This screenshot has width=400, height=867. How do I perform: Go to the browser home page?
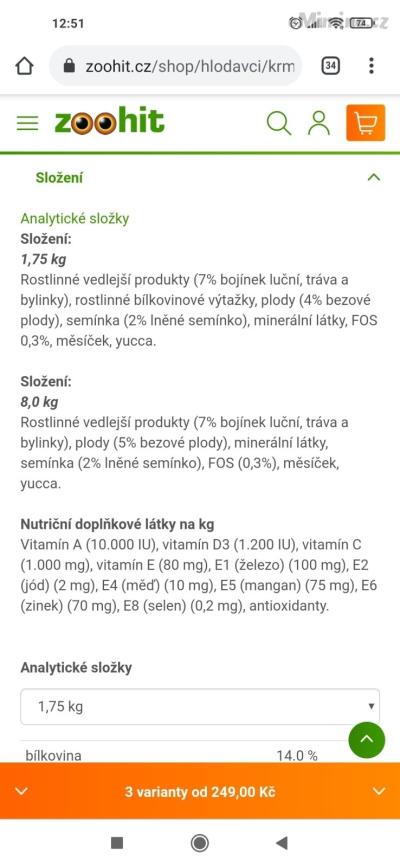tap(24, 66)
